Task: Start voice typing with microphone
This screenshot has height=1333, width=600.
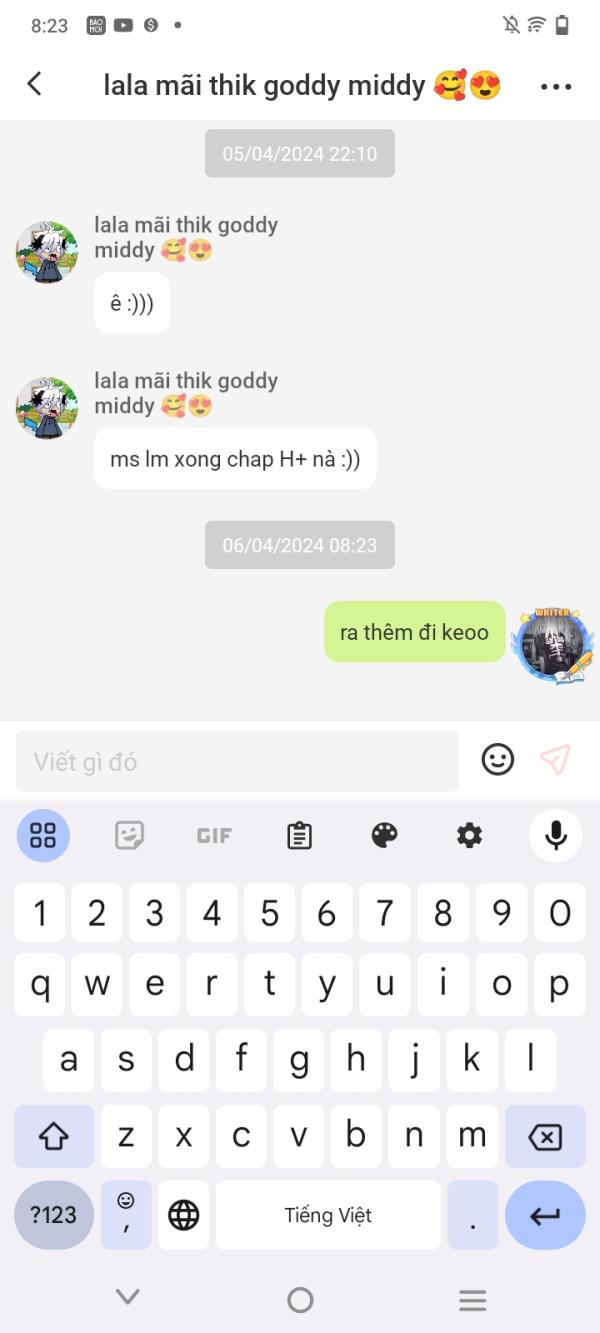Action: [555, 835]
